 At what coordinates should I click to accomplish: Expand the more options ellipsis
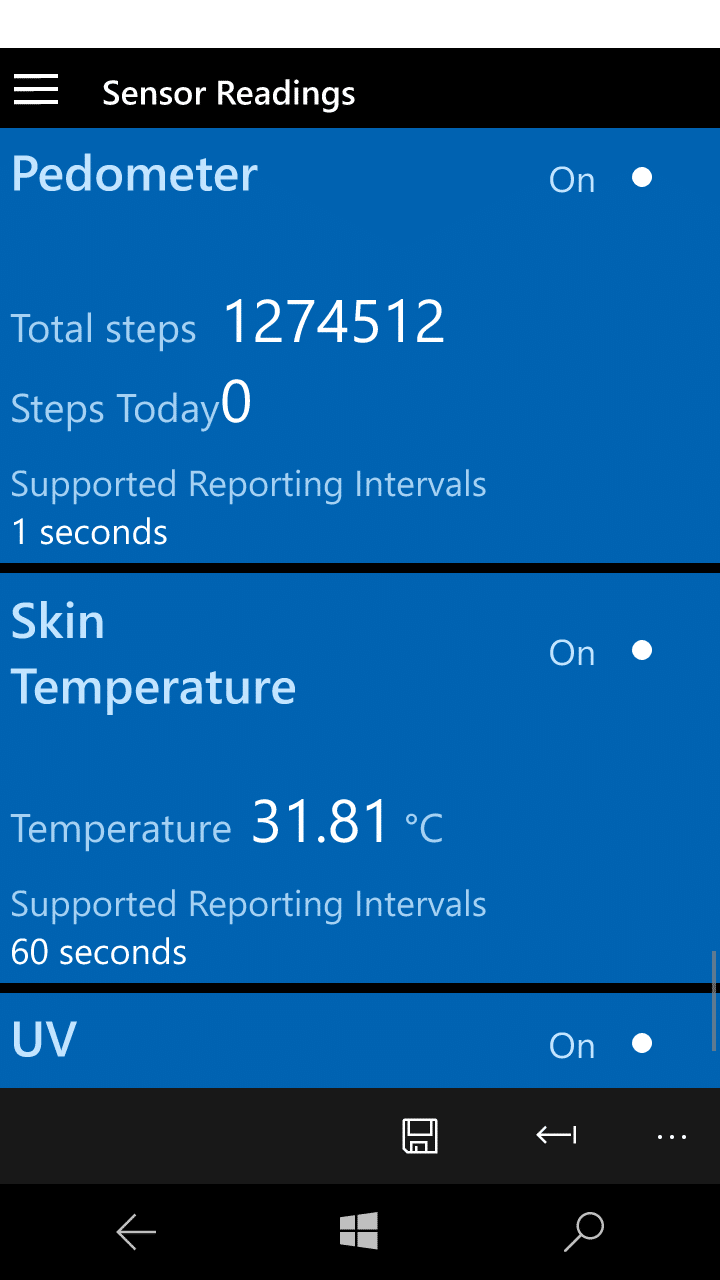[672, 1137]
